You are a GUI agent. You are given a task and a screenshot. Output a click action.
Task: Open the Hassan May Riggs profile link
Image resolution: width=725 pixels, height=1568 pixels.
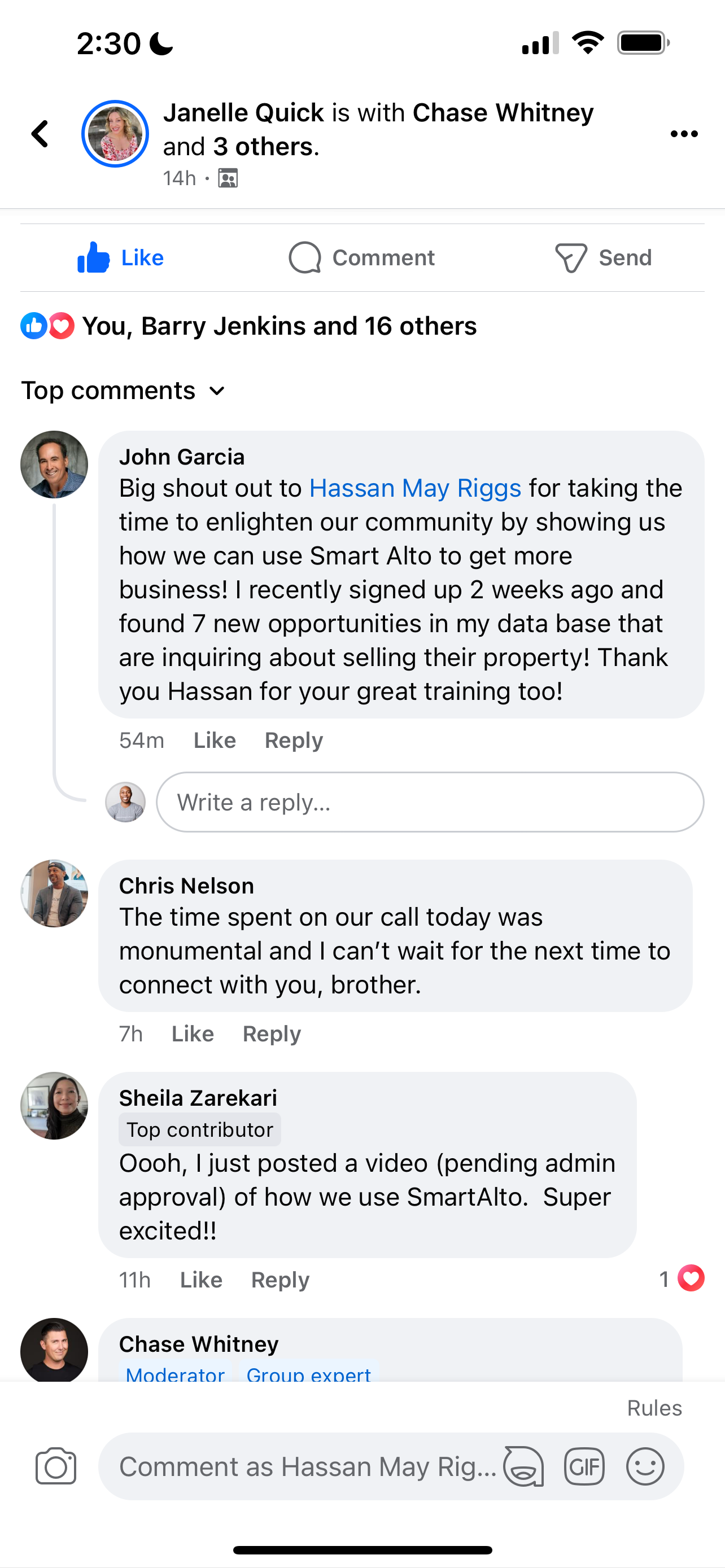[415, 488]
